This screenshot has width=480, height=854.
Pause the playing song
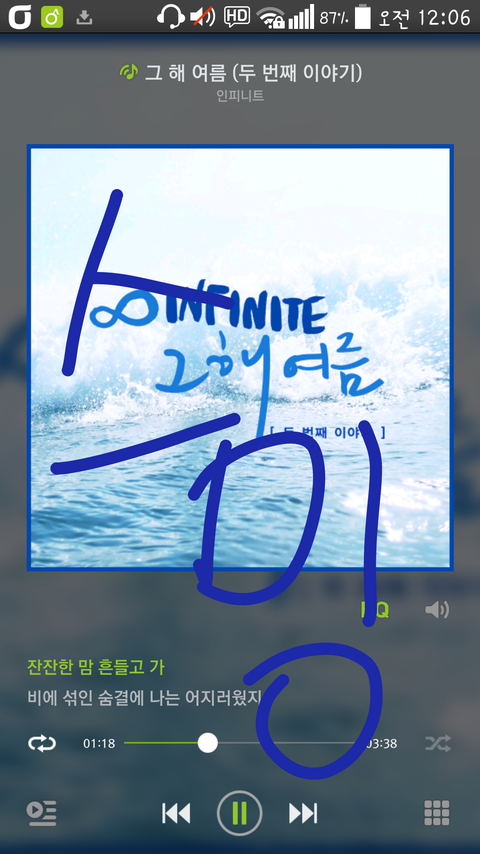point(239,813)
